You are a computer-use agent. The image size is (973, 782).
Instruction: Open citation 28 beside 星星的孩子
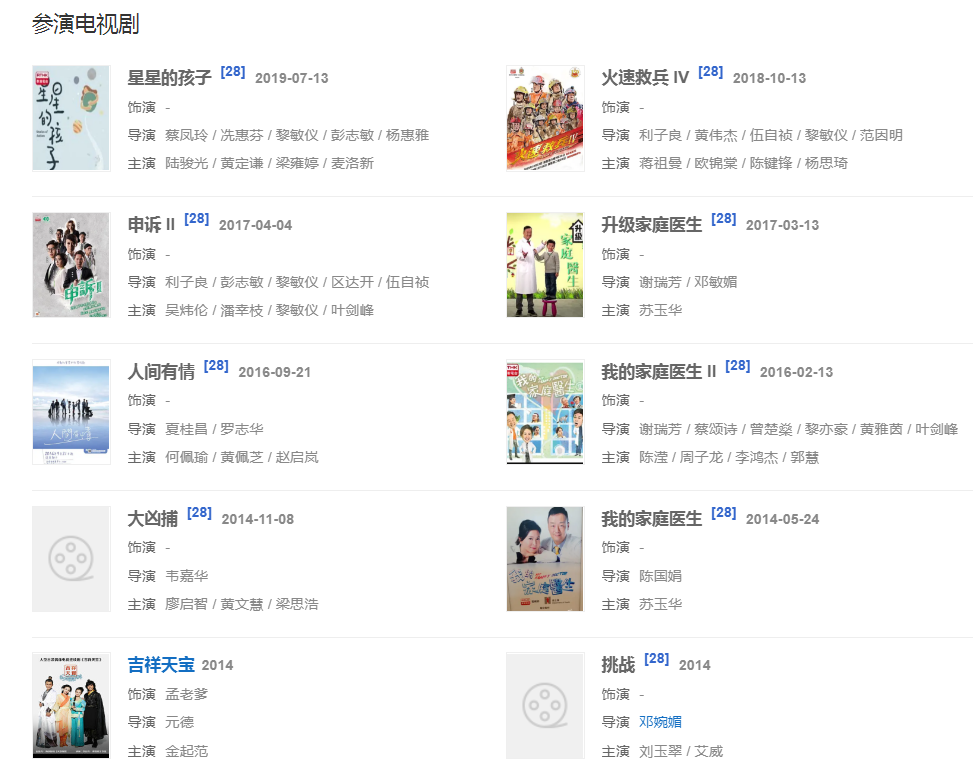[x=232, y=72]
